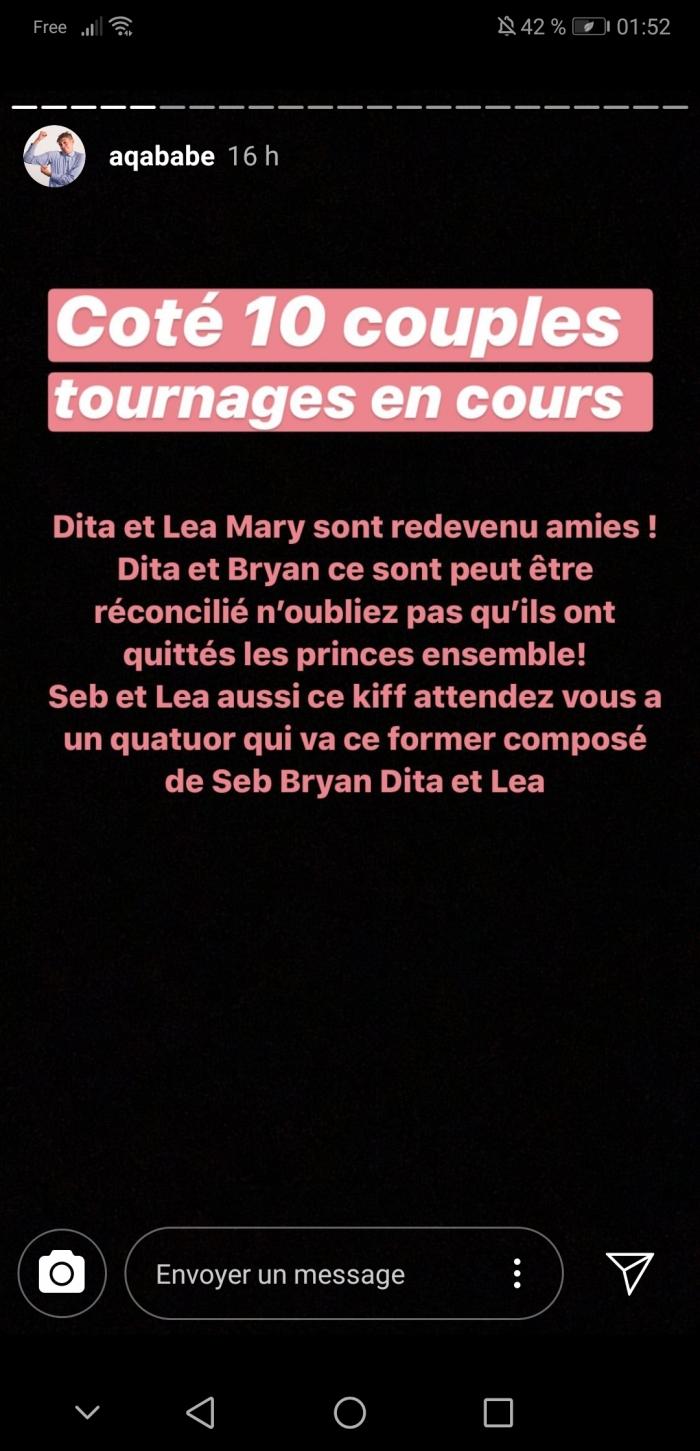This screenshot has height=1451, width=700.
Task: Share the story with the paper plane
Action: click(x=630, y=1273)
